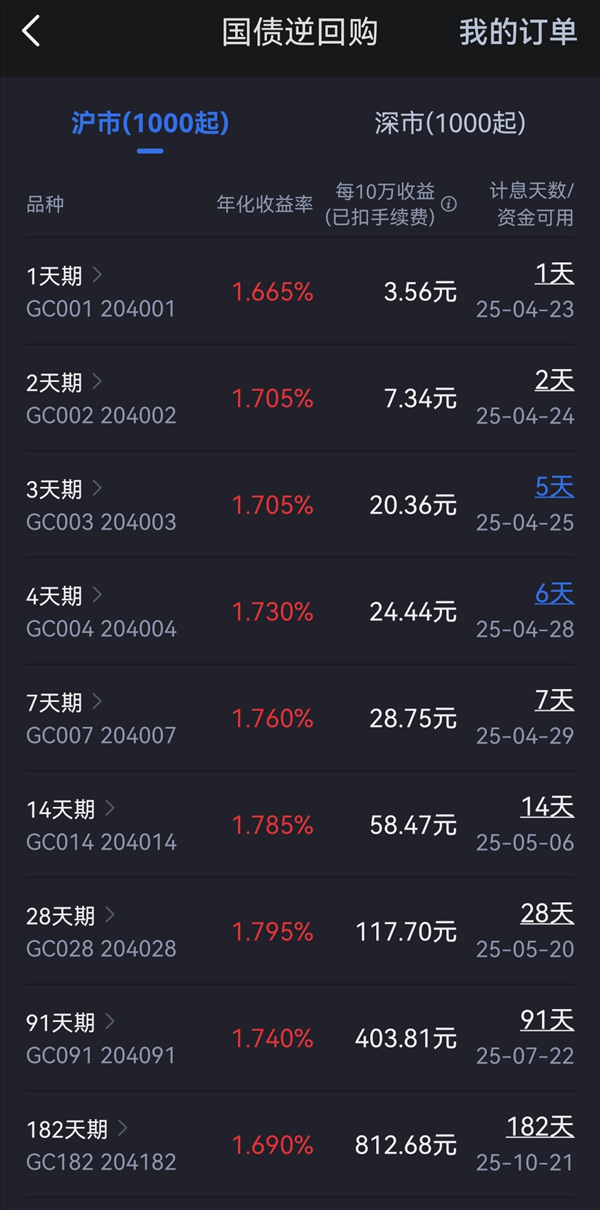Go back using the top-left arrow
This screenshot has width=600, height=1210.
point(31,32)
